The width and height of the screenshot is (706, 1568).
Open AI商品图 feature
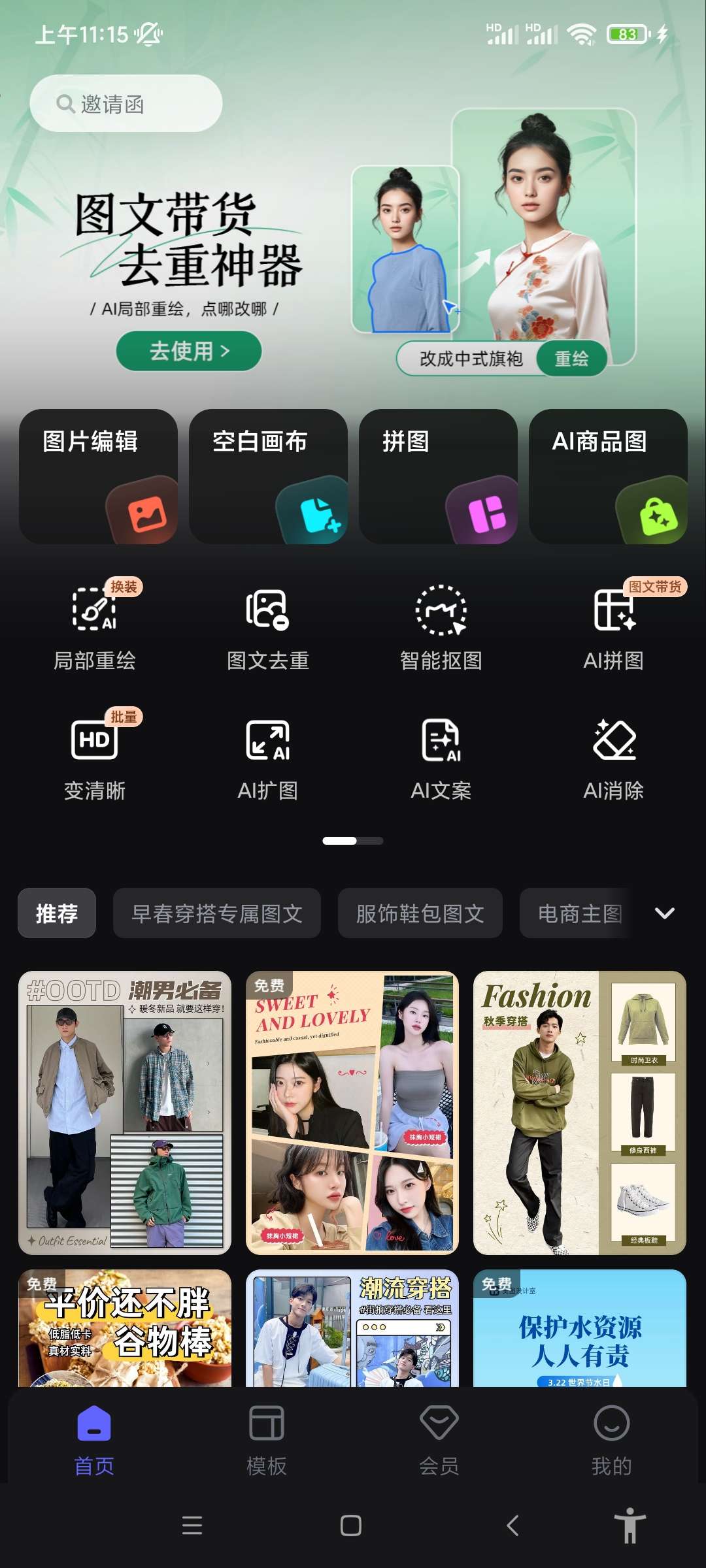608,476
